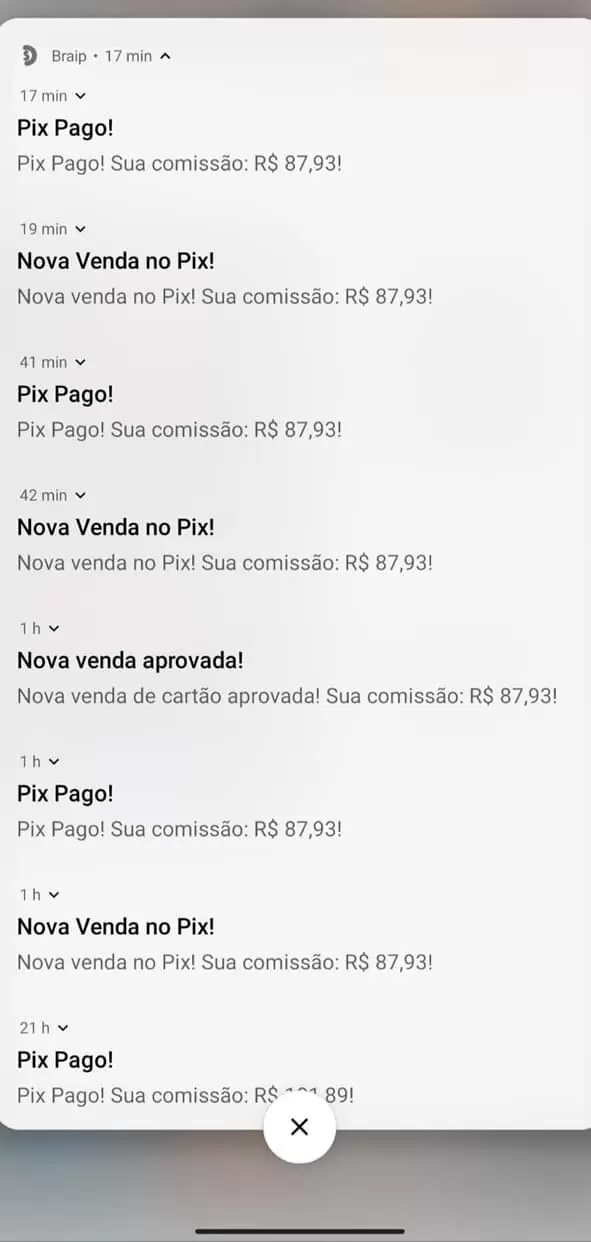Expand the chevron beside the 42 min timestamp

point(80,495)
